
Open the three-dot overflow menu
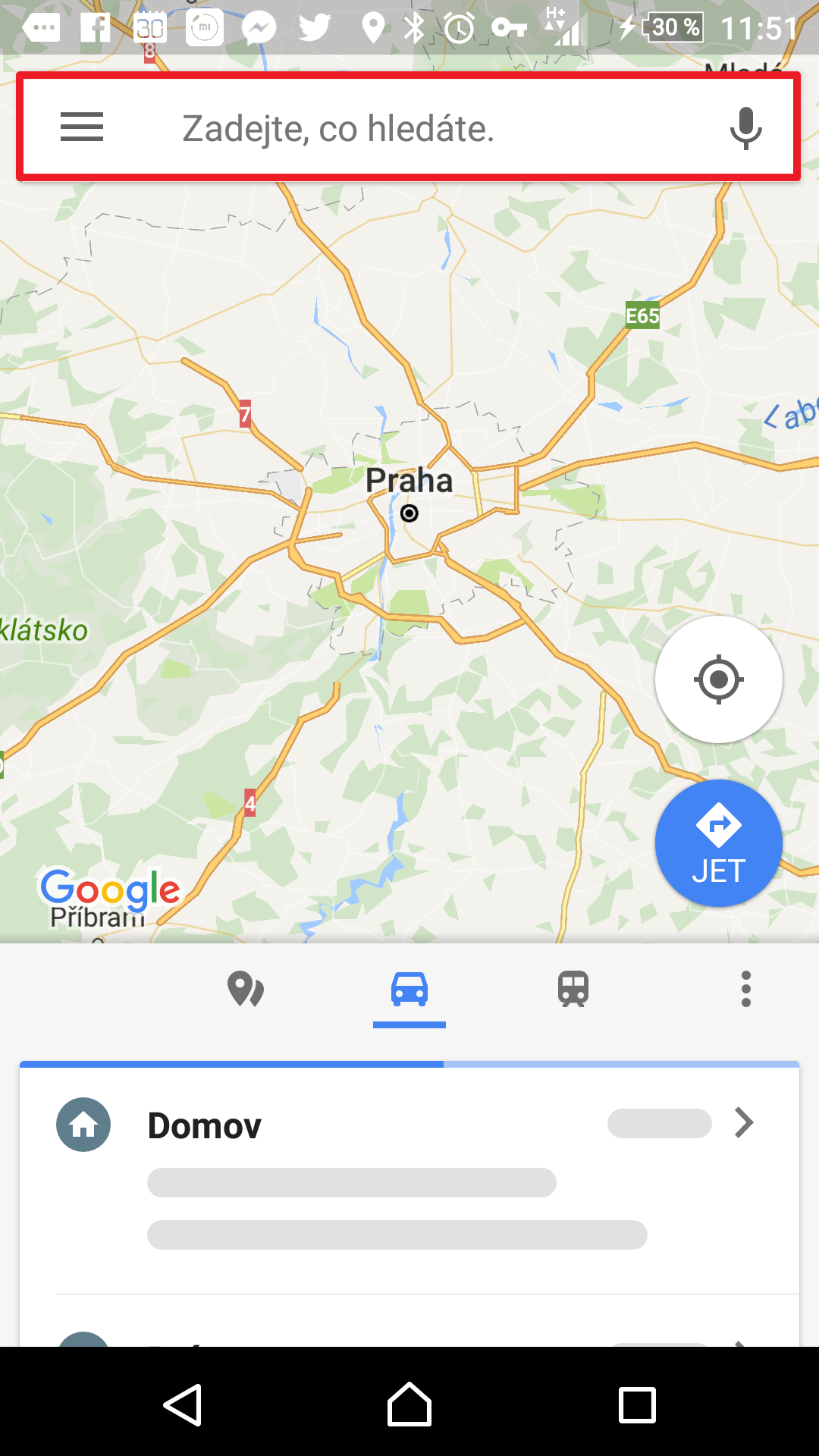(746, 990)
